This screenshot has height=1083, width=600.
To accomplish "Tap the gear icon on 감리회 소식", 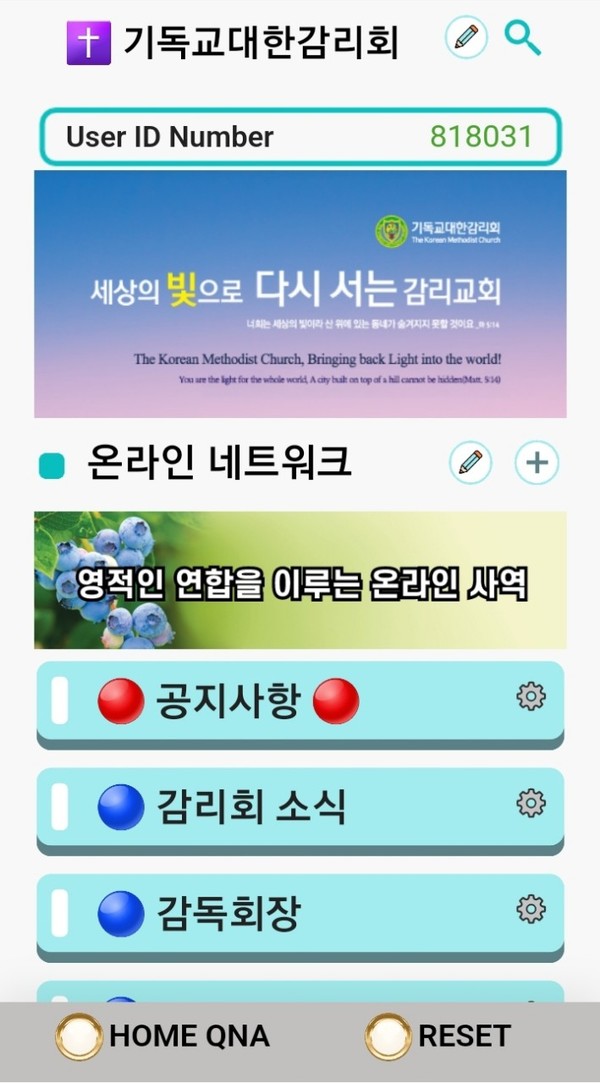I will [x=531, y=803].
